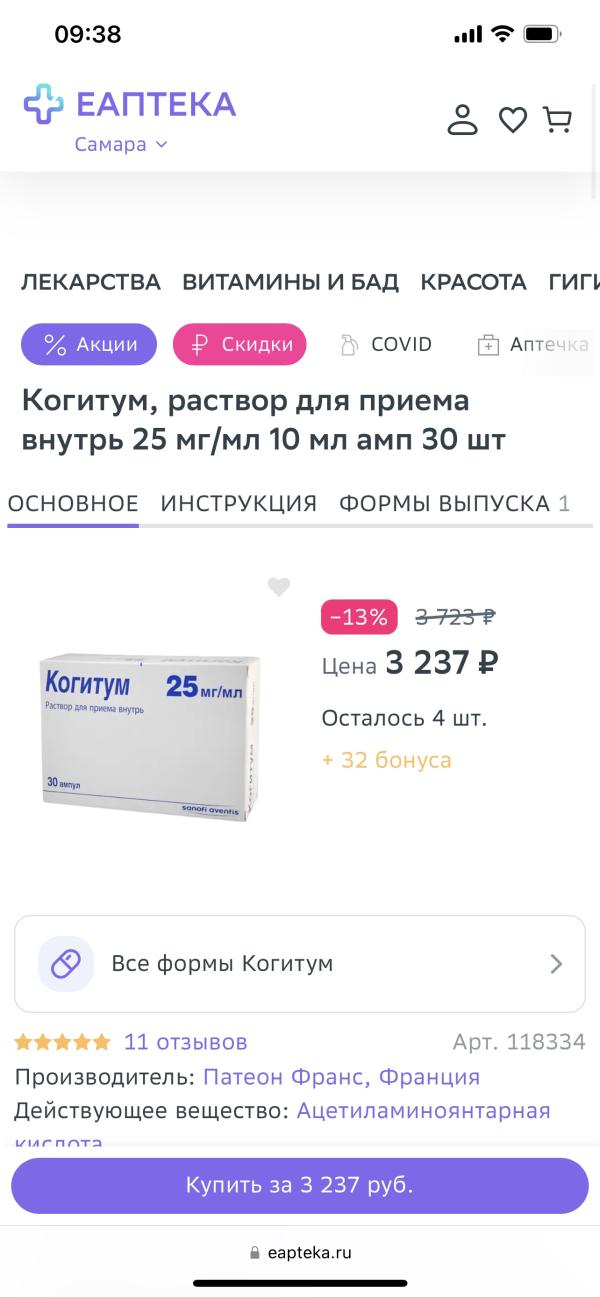Open the user profile icon
The image size is (600, 1297).
462,119
